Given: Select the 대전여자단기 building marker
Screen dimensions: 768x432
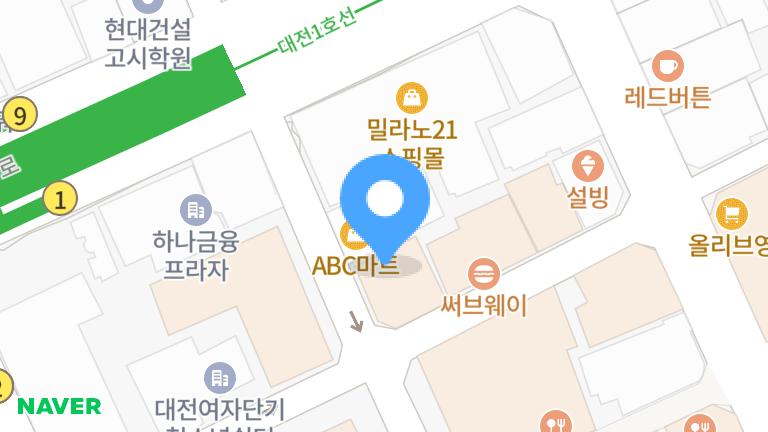Looking at the screenshot, I should [220, 379].
